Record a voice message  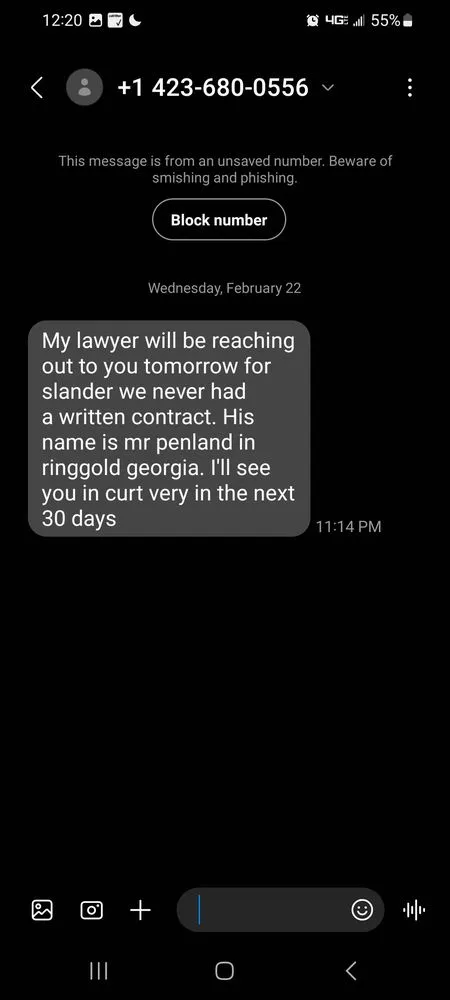coord(414,909)
